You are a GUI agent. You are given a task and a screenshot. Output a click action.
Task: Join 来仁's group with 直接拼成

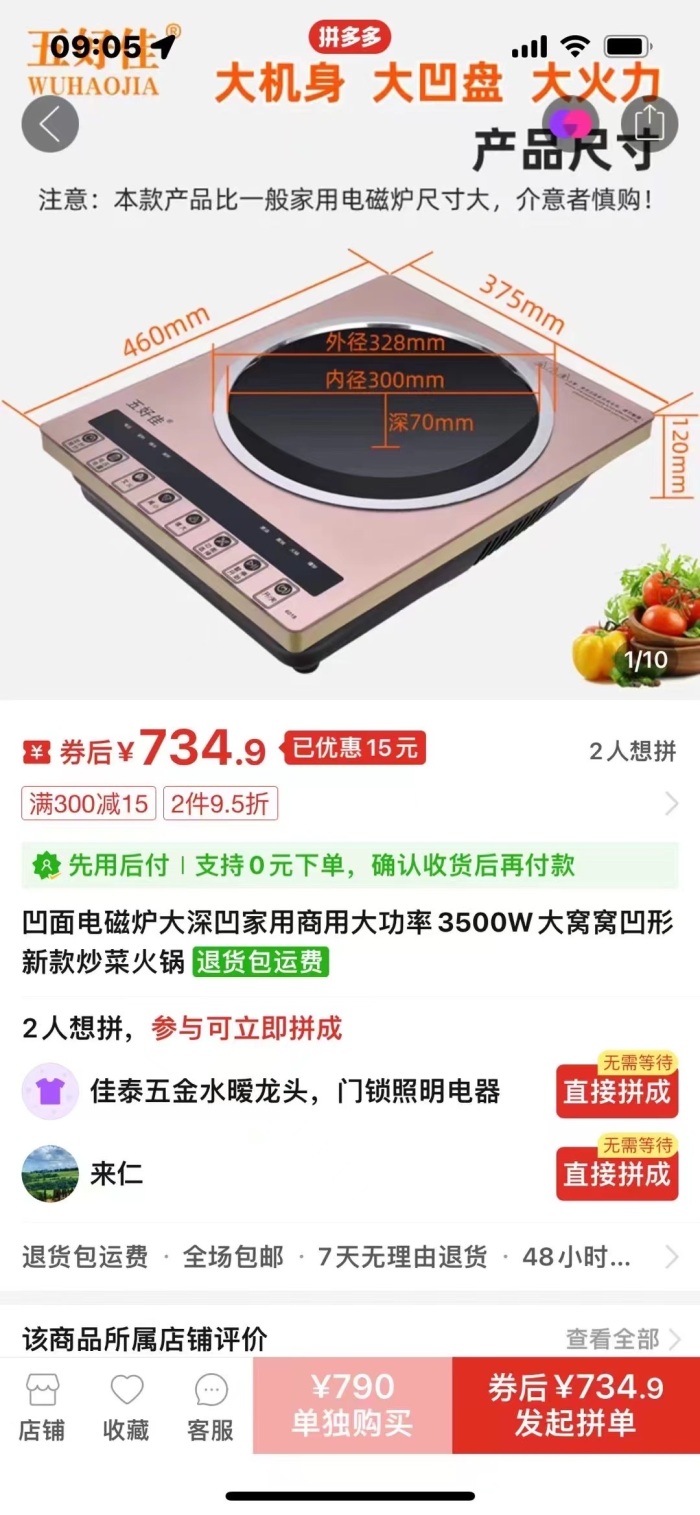point(616,1173)
